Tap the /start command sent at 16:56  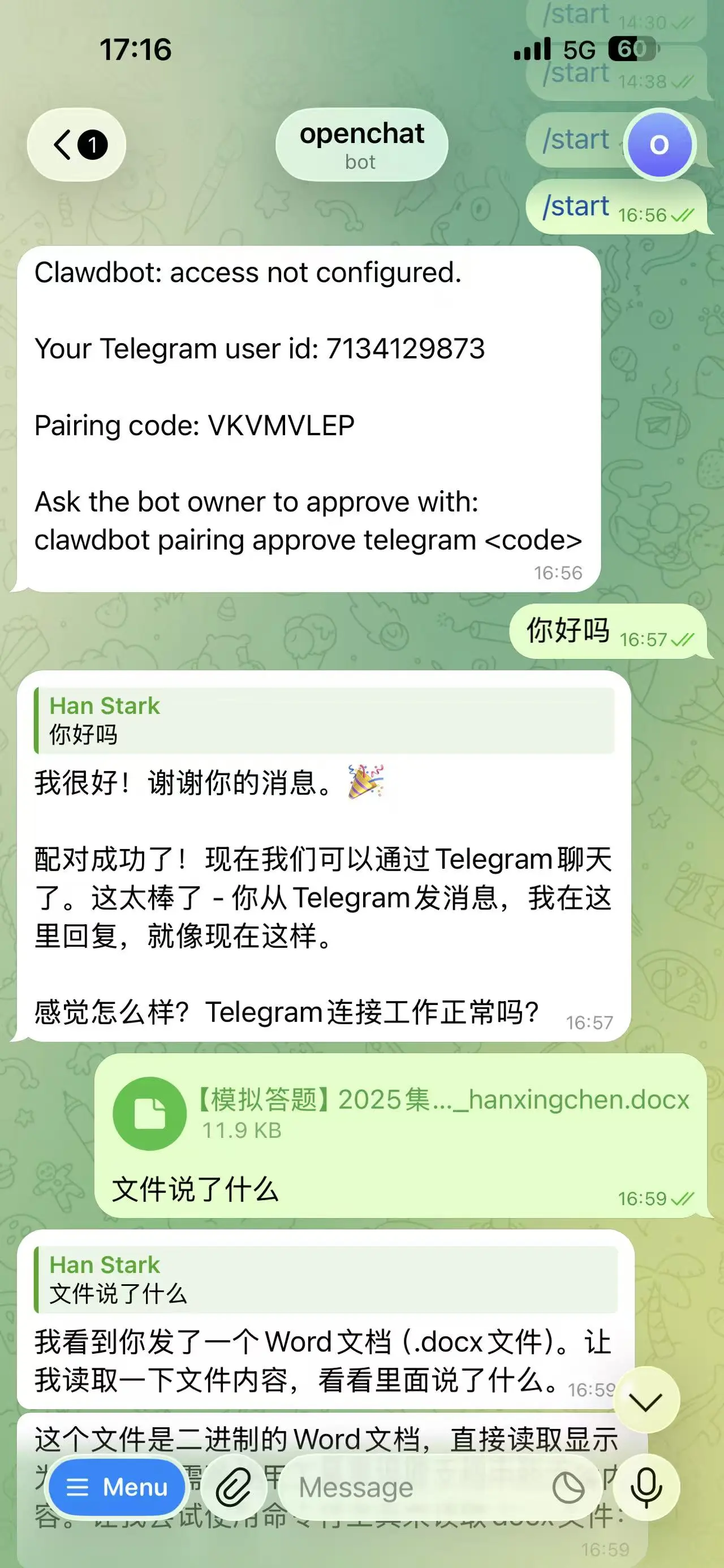[x=576, y=207]
